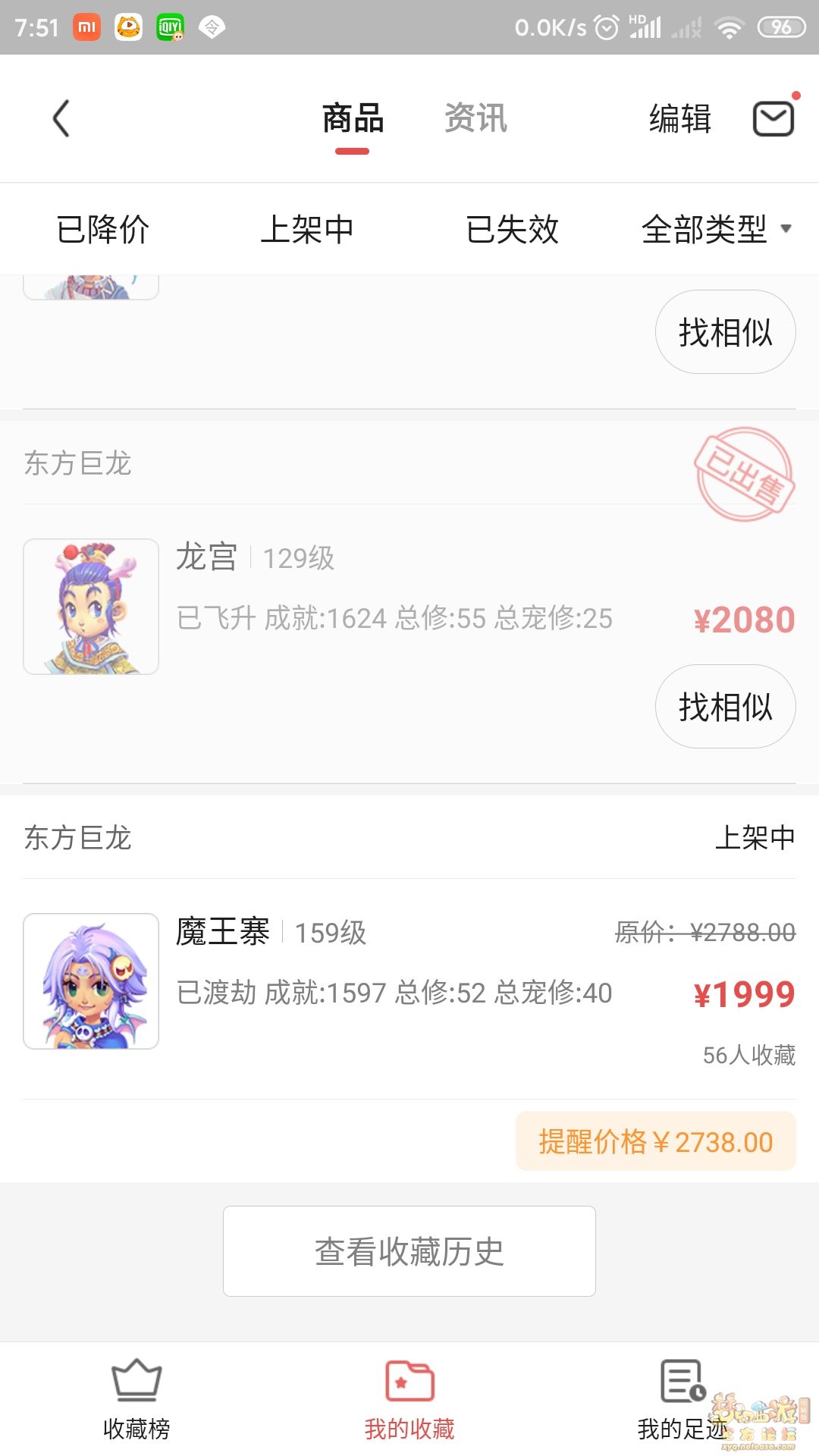Open the messages envelope icon
The width and height of the screenshot is (819, 1456).
[x=773, y=119]
